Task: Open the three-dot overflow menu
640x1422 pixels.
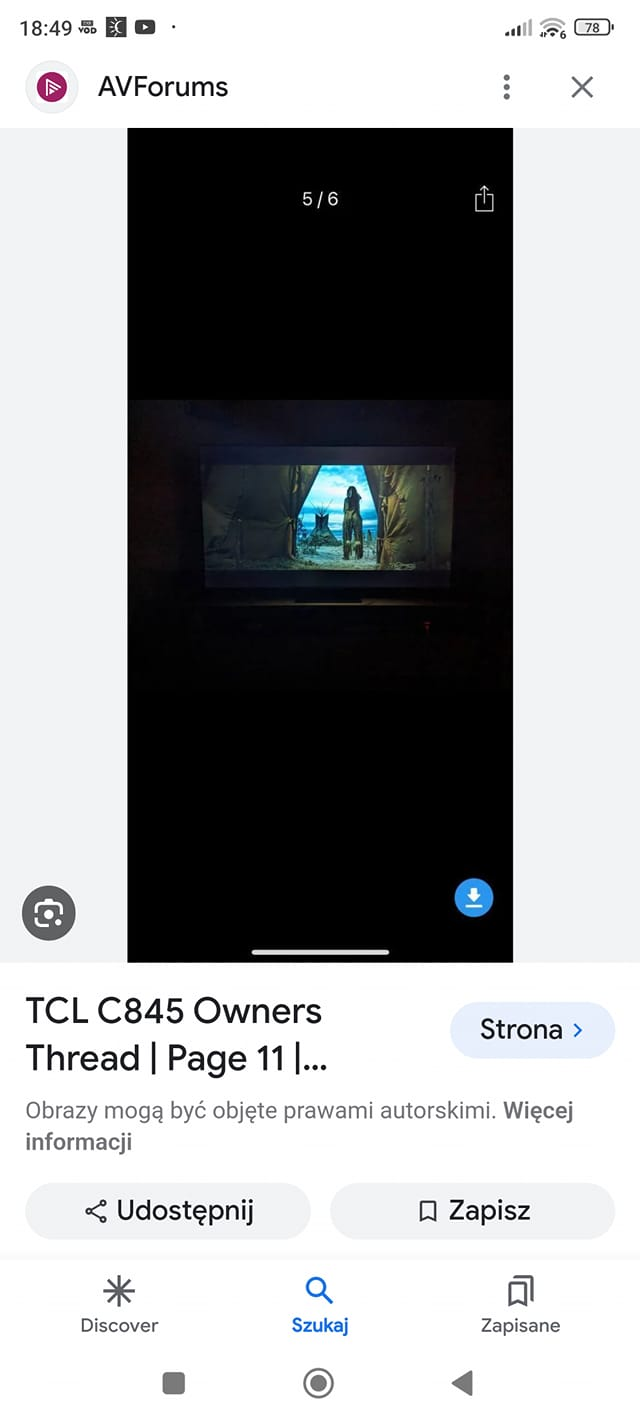Action: point(507,87)
